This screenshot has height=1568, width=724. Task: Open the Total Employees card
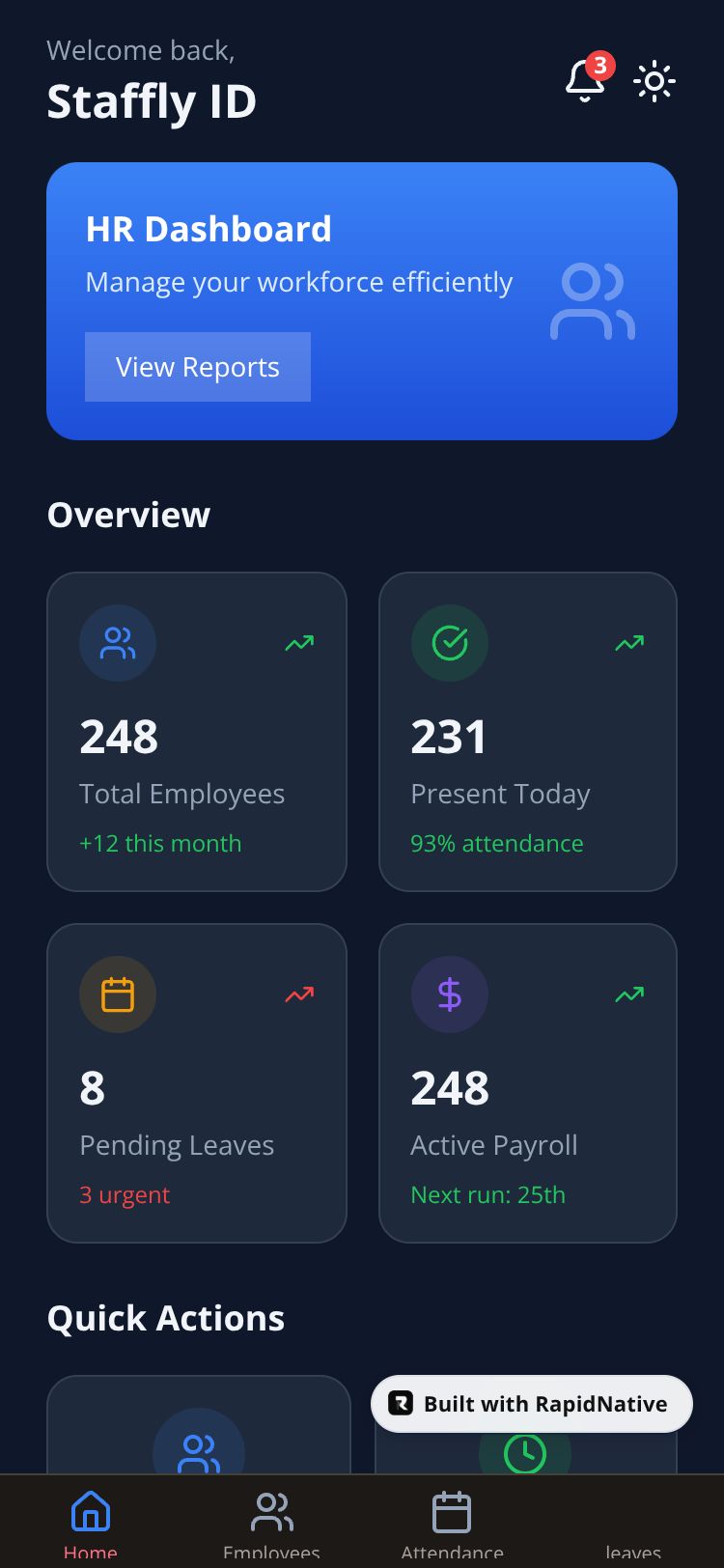[197, 732]
